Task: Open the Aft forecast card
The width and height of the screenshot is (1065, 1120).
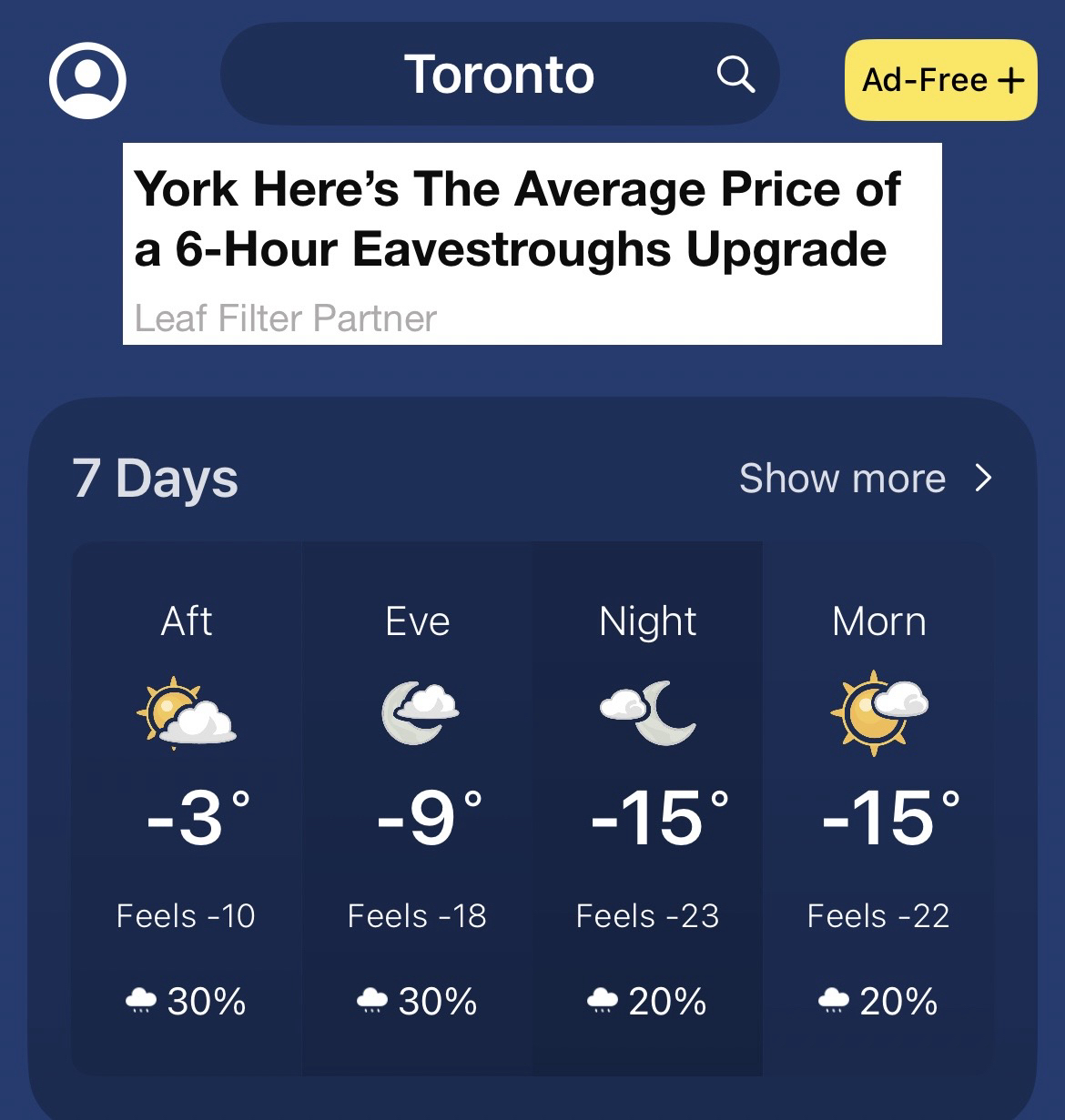Action: point(187,808)
